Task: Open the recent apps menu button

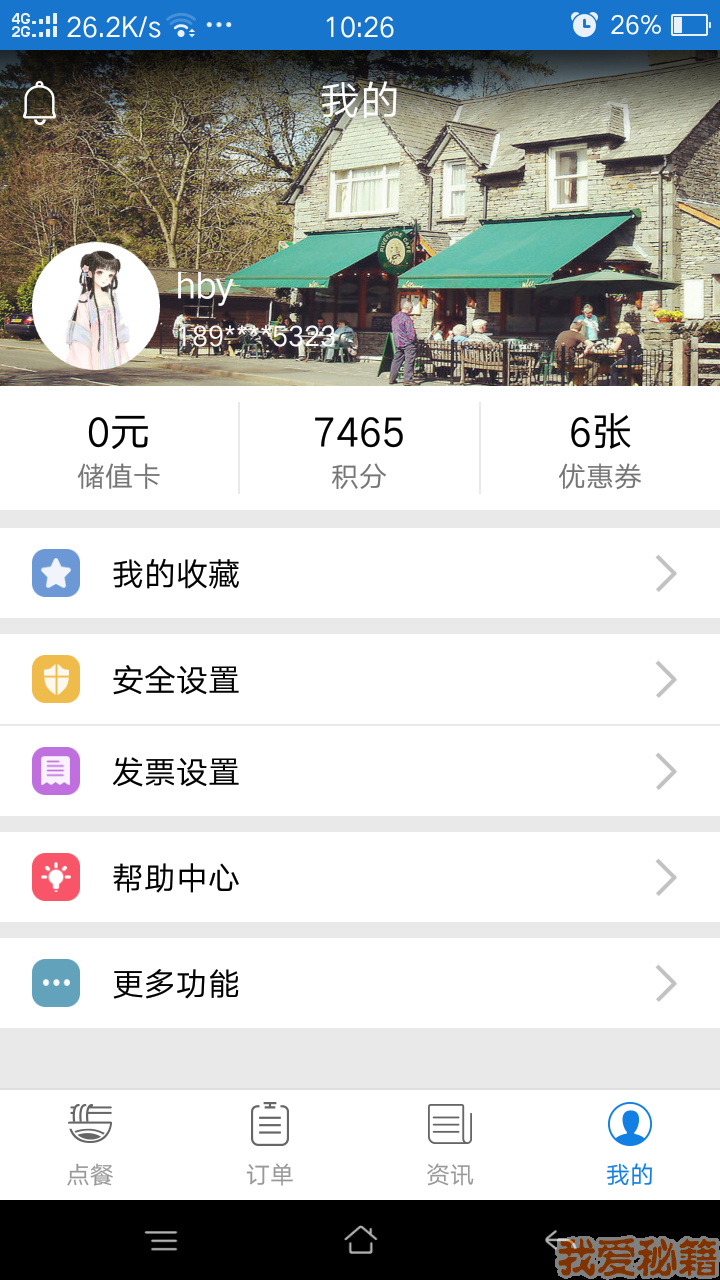Action: coord(161,1241)
